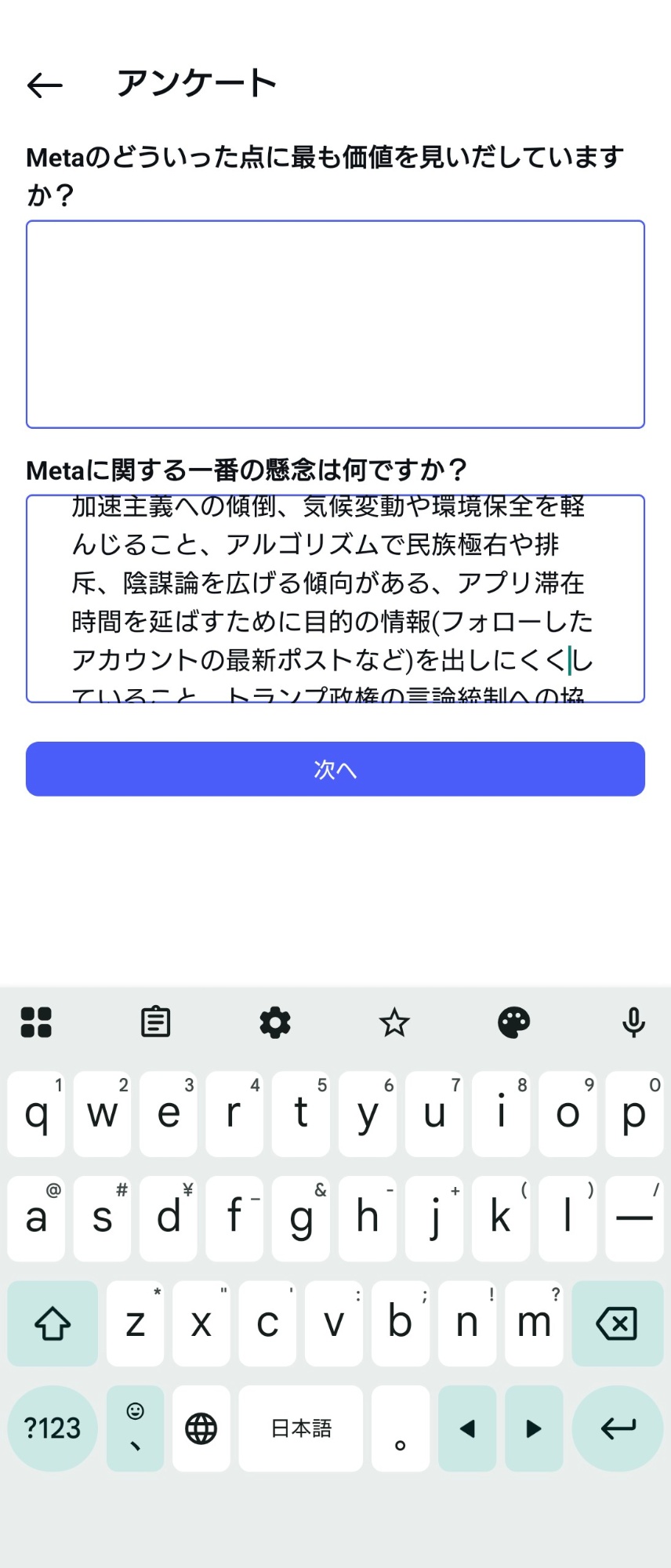Tap the shift key

53,1324
